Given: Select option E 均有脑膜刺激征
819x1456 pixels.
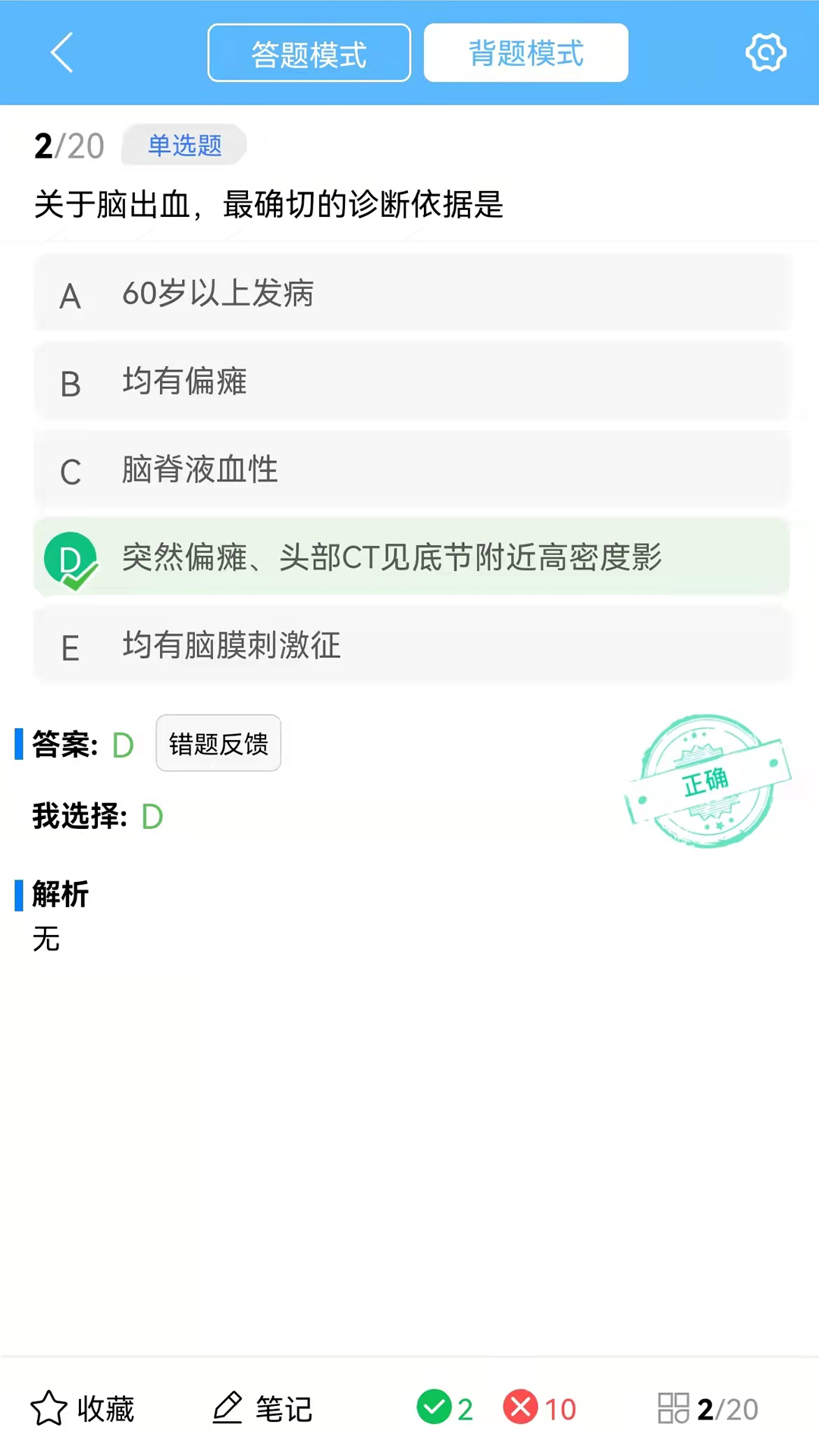Looking at the screenshot, I should [410, 646].
